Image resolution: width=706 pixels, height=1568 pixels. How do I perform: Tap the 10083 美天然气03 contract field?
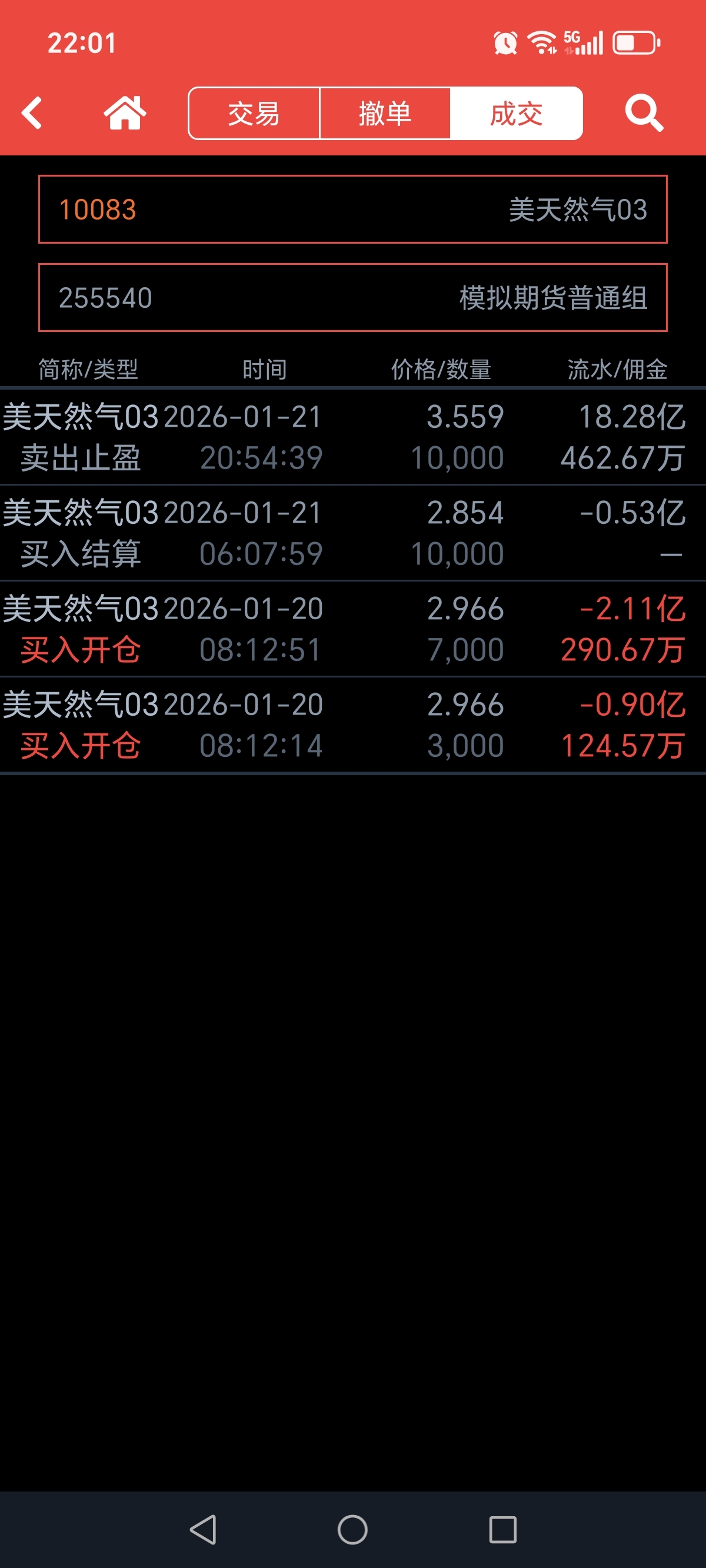(x=353, y=210)
